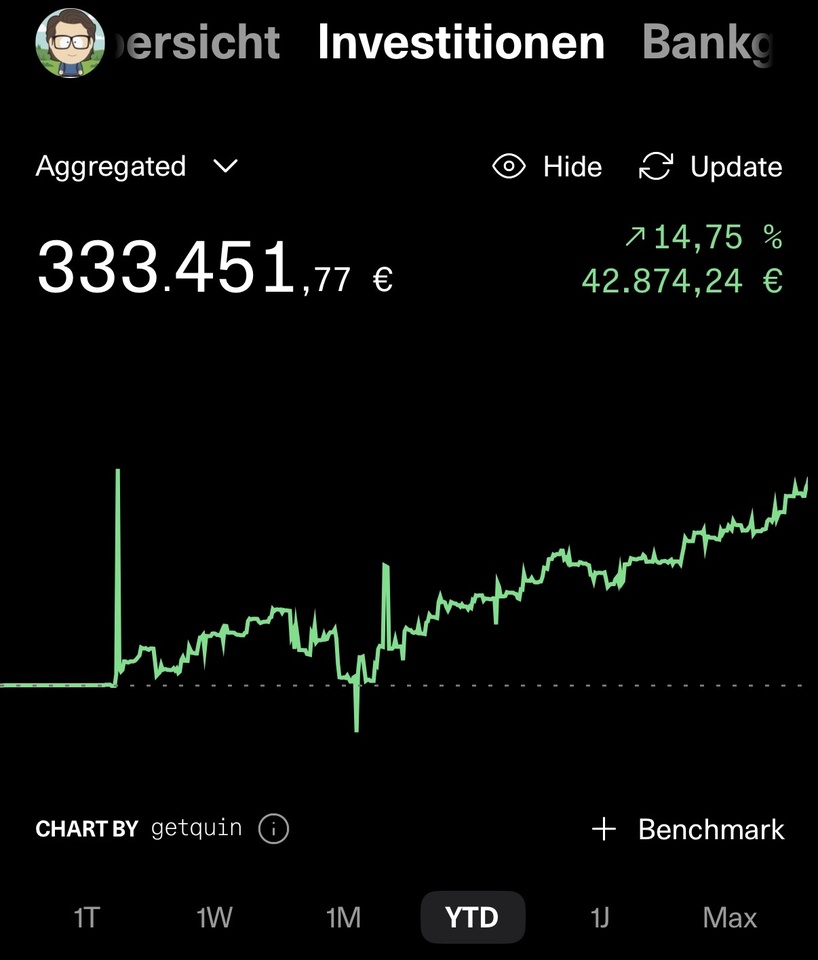Viewport: 818px width, 960px height.
Task: Add a Benchmark to the chart
Action: (688, 830)
